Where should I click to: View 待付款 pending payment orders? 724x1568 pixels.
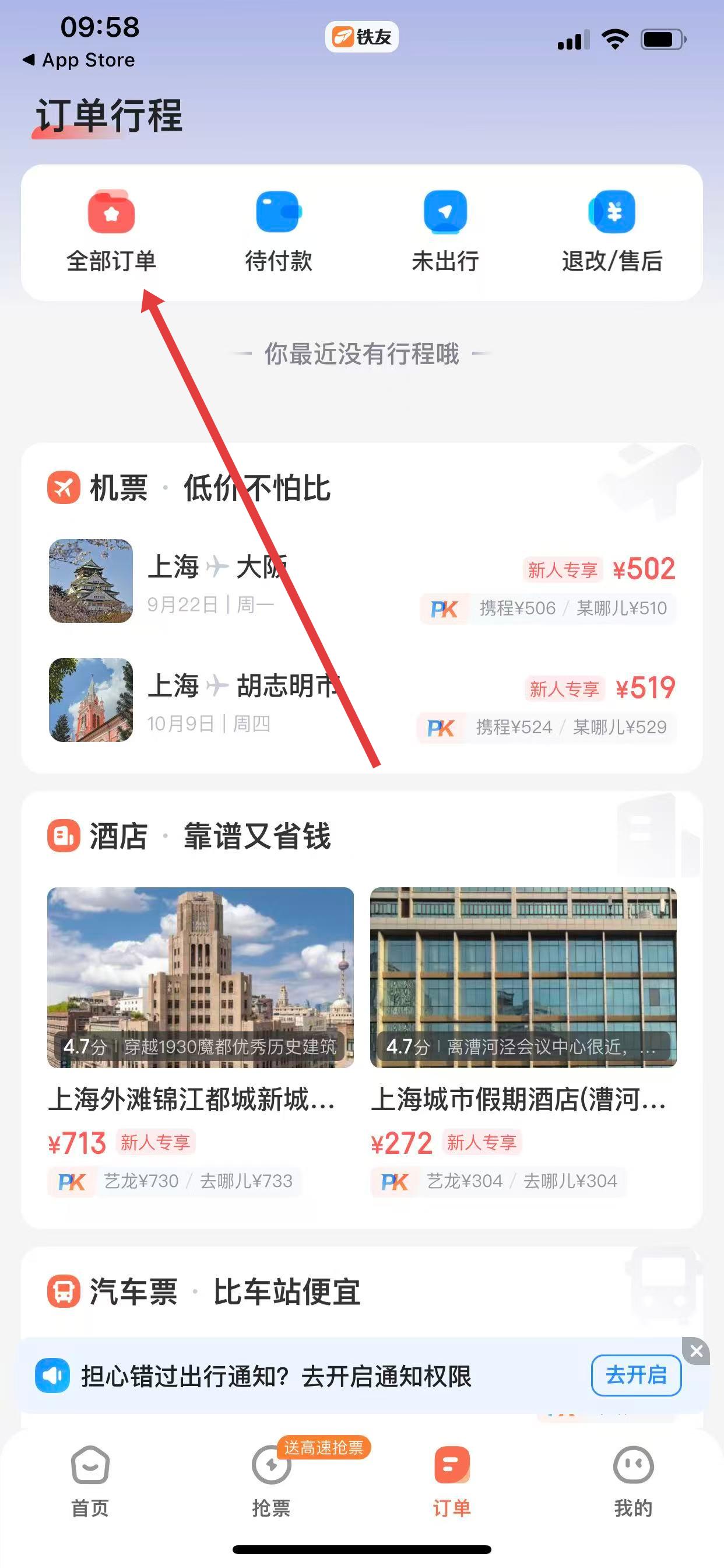pos(278,230)
